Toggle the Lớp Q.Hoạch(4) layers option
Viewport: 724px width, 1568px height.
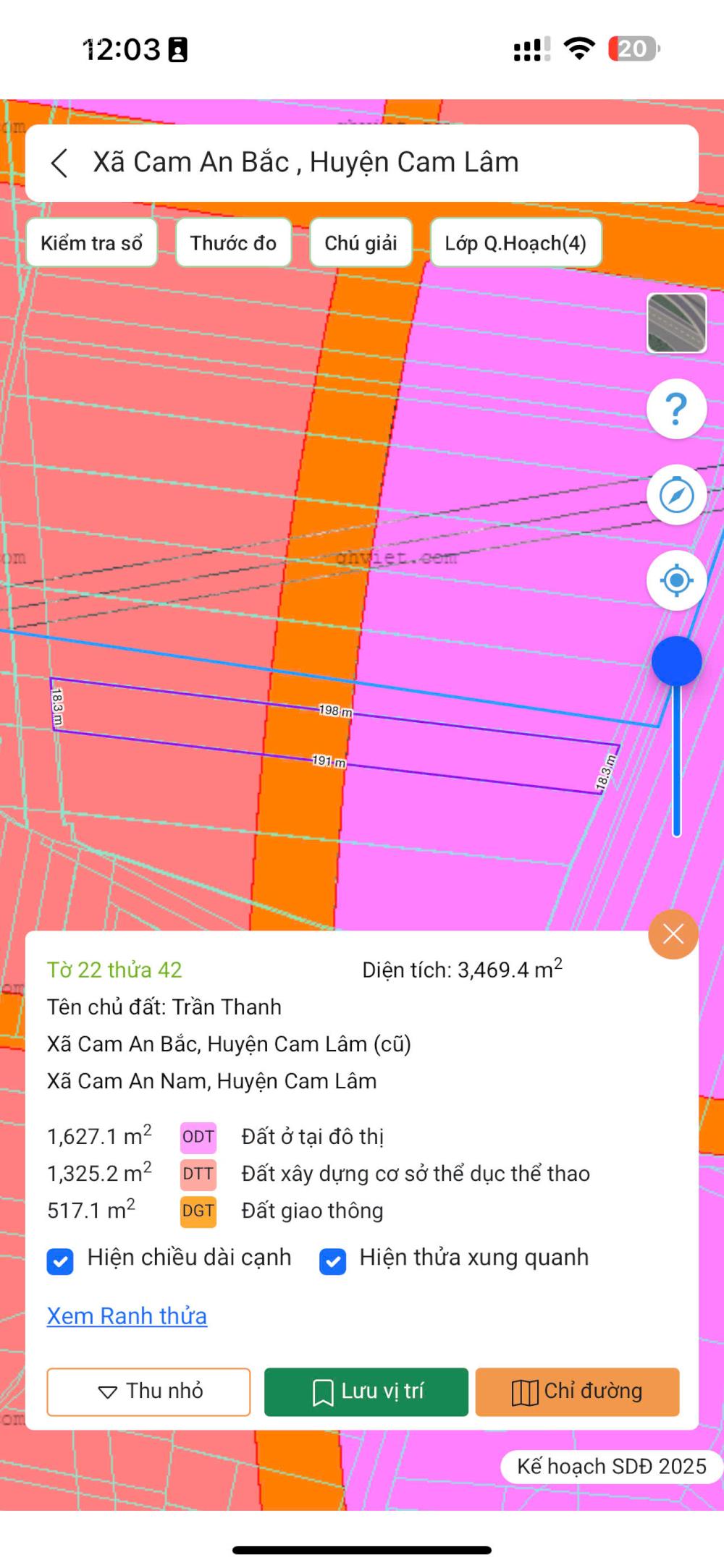[515, 243]
